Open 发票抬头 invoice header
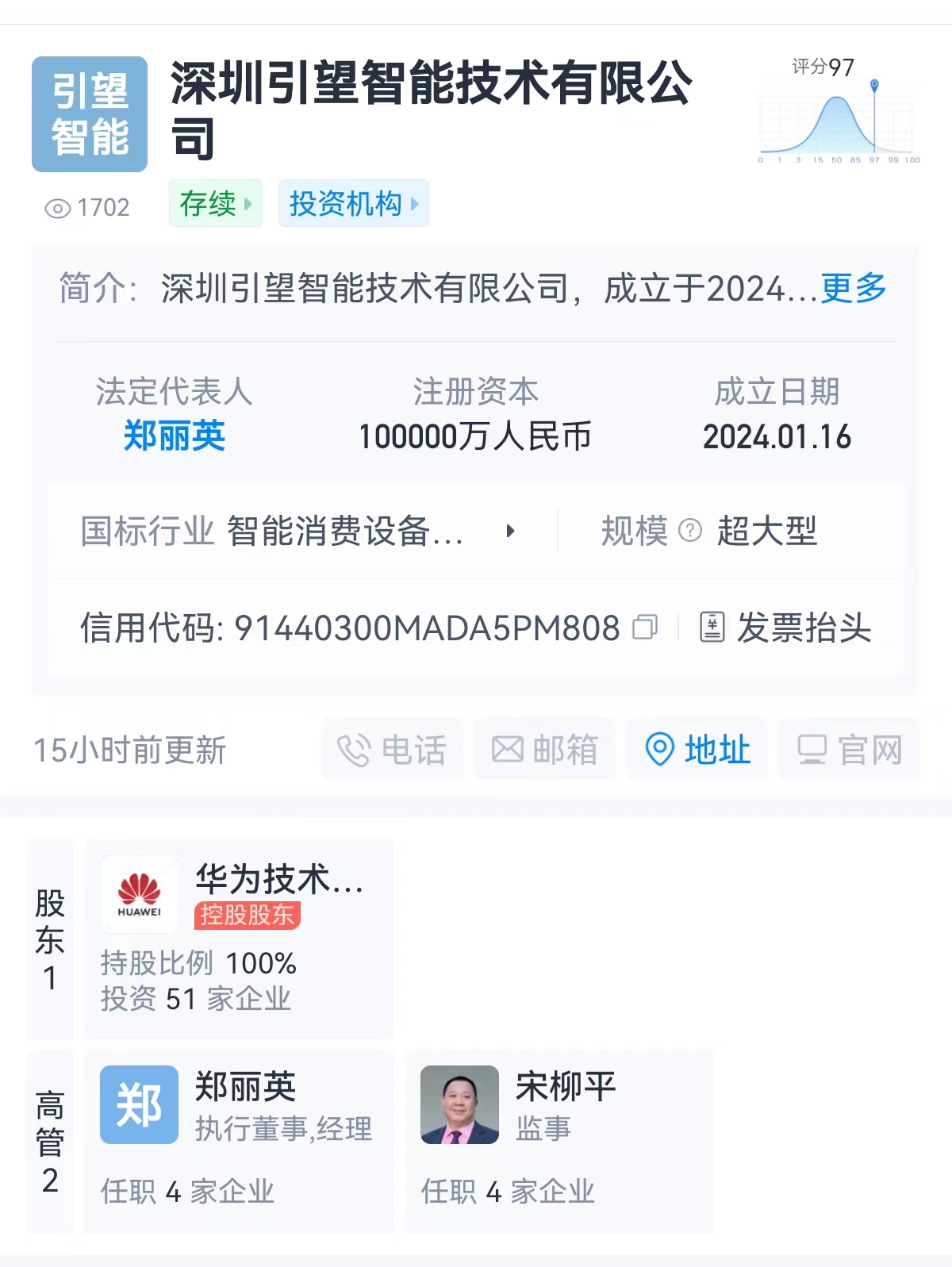This screenshot has width=952, height=1267. 786,628
